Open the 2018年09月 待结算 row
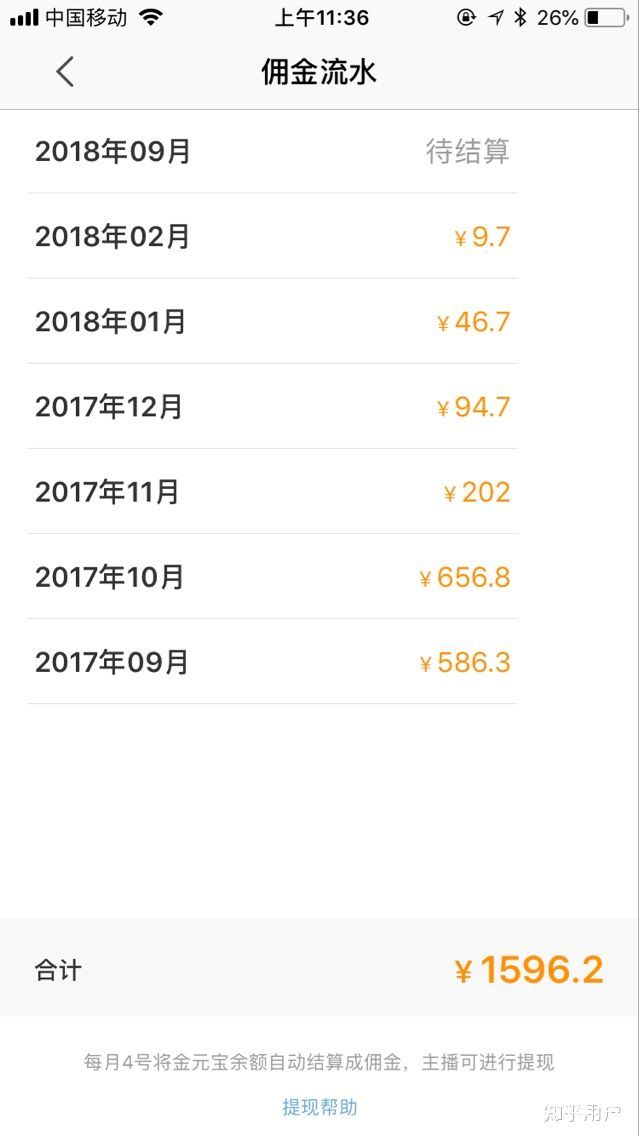 pyautogui.click(x=272, y=151)
